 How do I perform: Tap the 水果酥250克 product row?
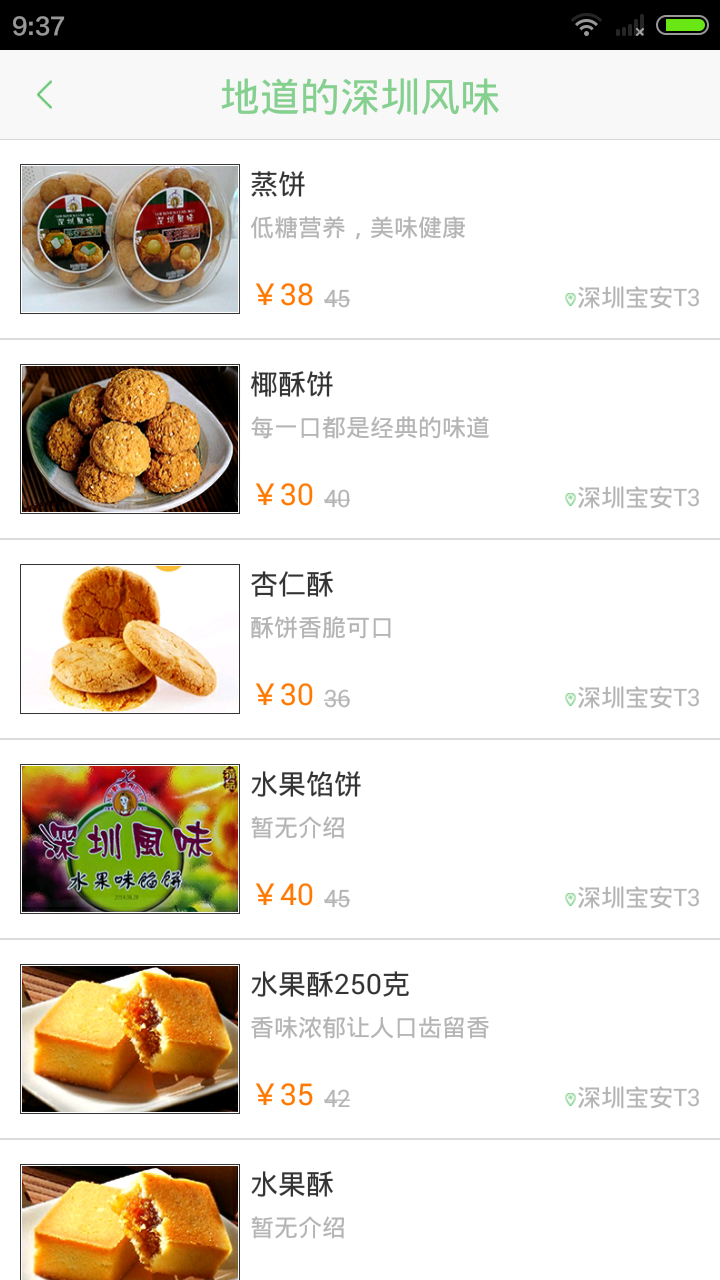point(360,1040)
